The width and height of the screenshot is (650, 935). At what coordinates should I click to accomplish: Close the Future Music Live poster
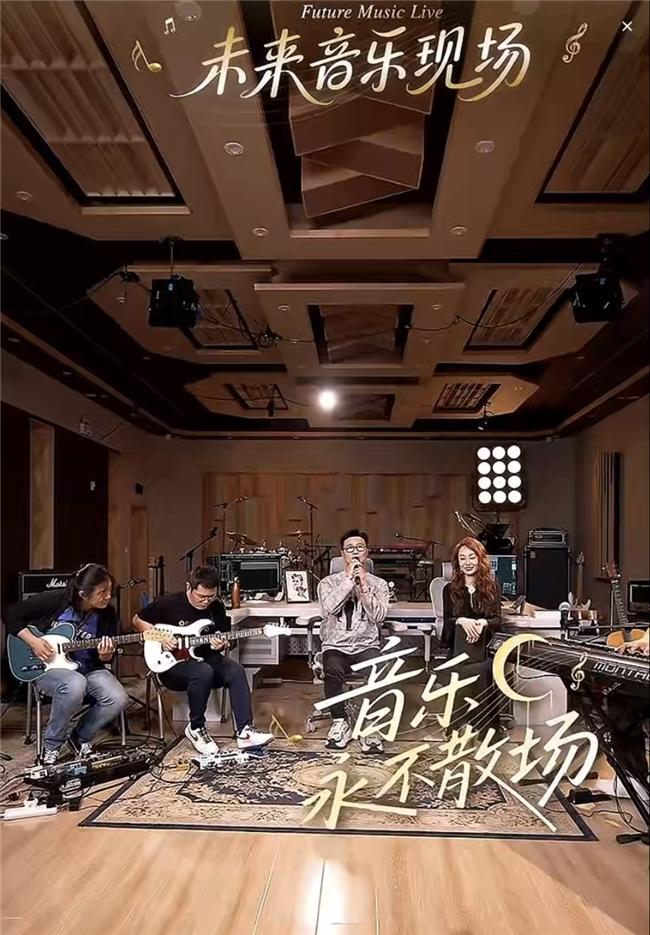pyautogui.click(x=627, y=26)
